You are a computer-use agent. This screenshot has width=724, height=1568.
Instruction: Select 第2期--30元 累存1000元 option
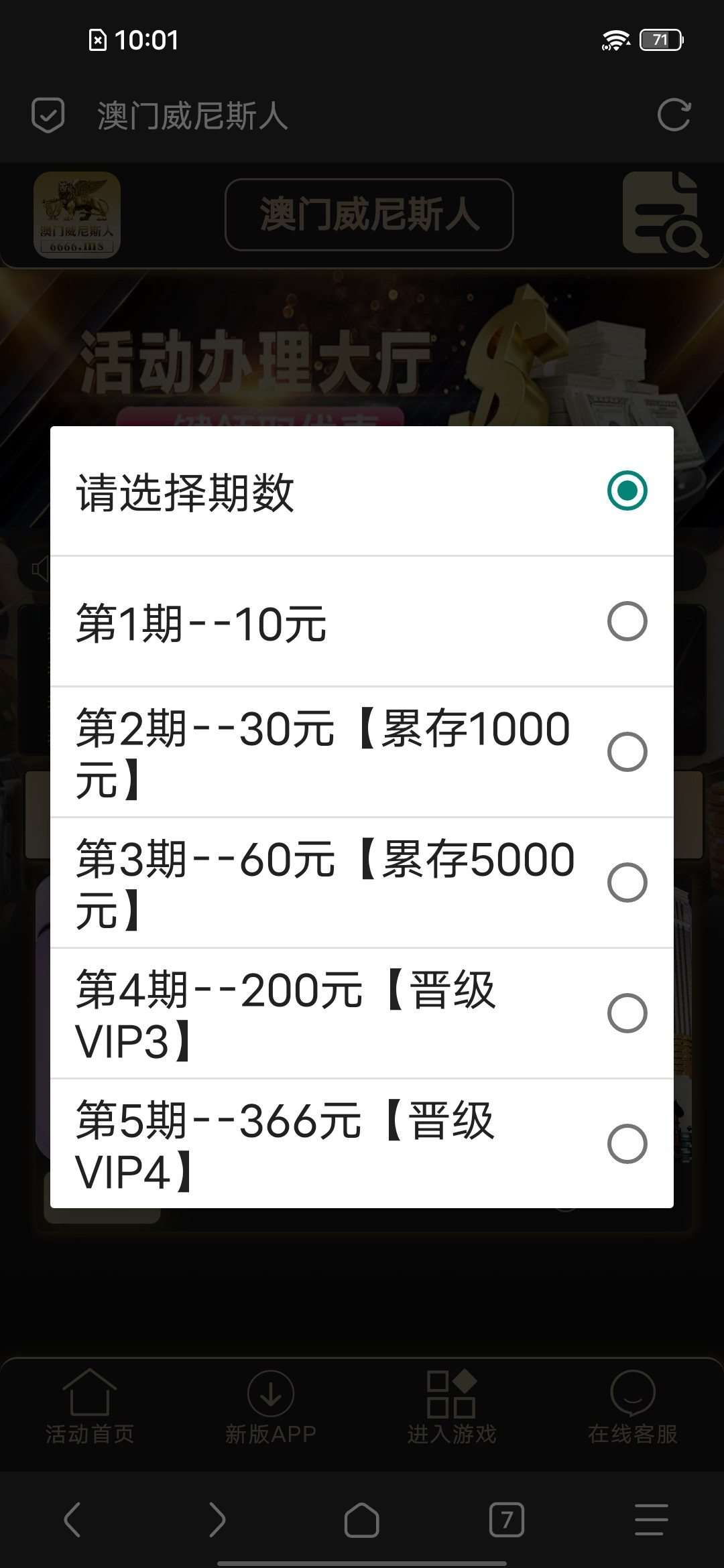(362, 752)
